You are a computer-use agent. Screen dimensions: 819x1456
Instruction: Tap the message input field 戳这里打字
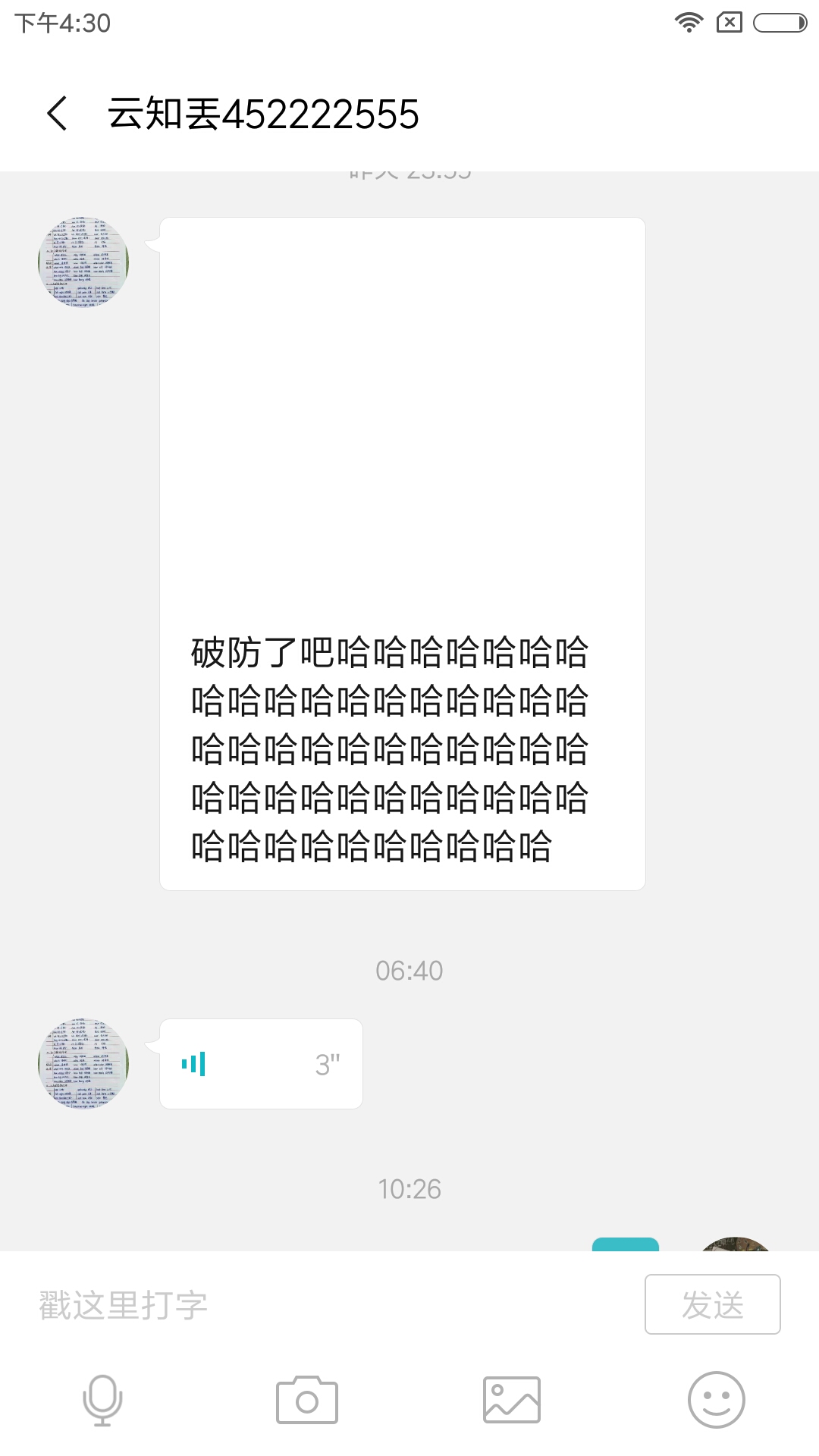click(x=326, y=1305)
